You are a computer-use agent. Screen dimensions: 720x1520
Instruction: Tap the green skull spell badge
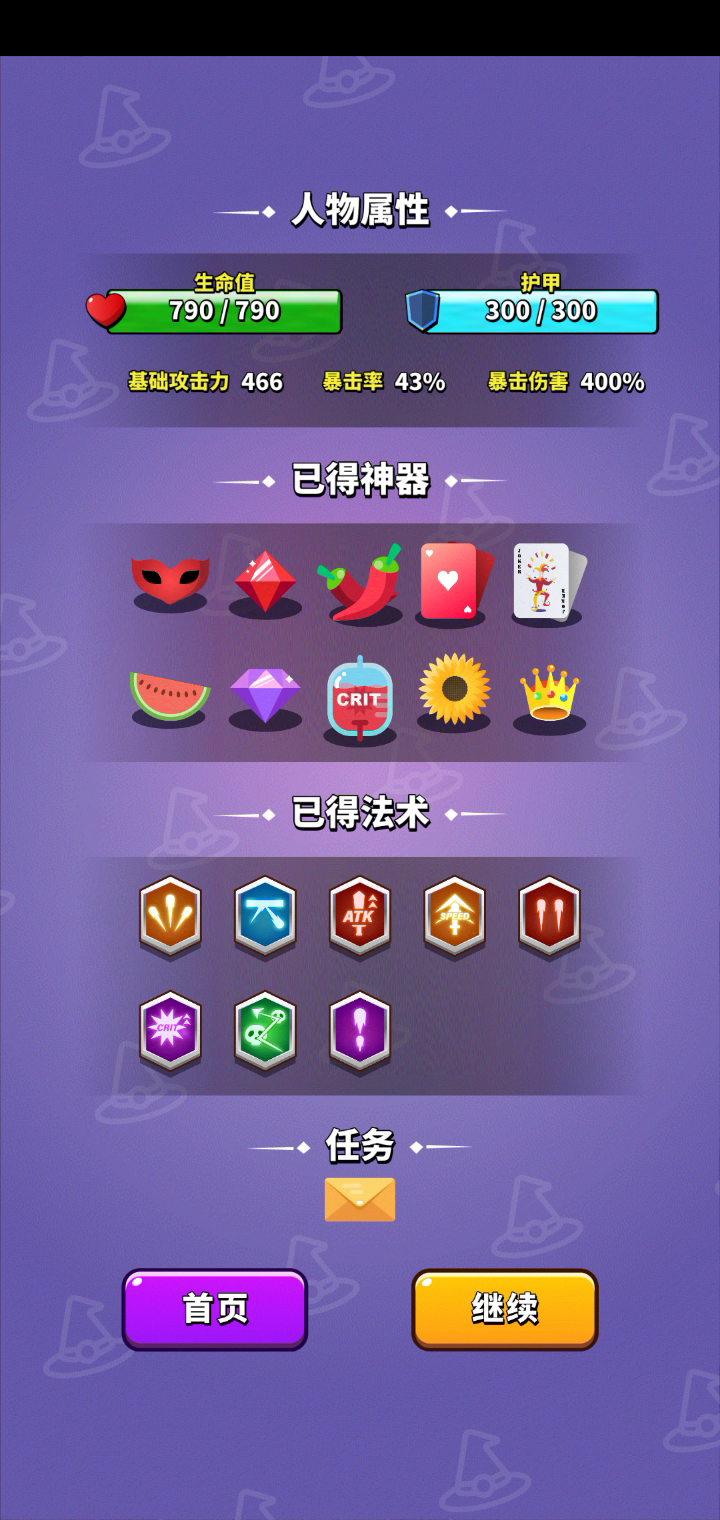(265, 1031)
